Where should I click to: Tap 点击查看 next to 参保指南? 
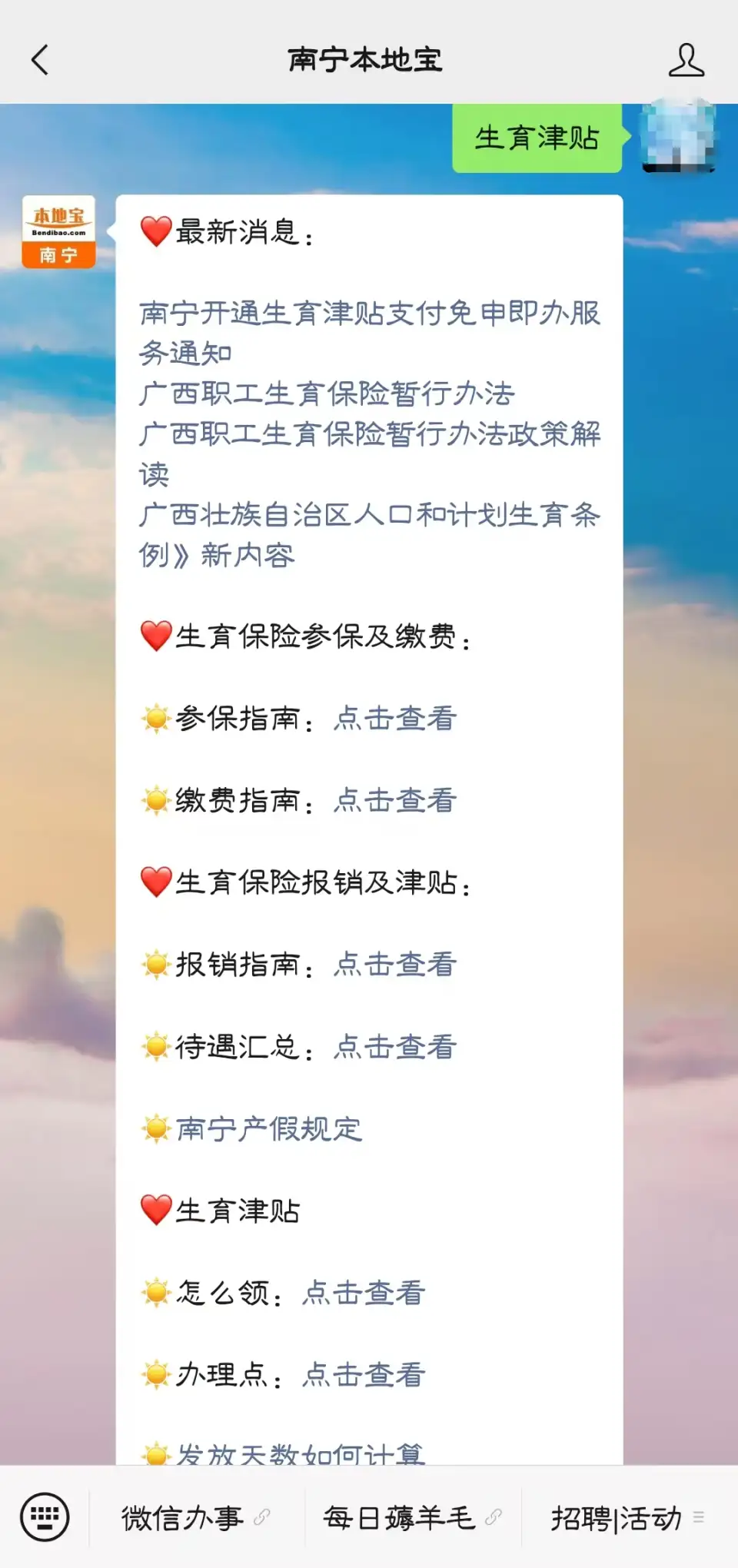click(x=395, y=719)
